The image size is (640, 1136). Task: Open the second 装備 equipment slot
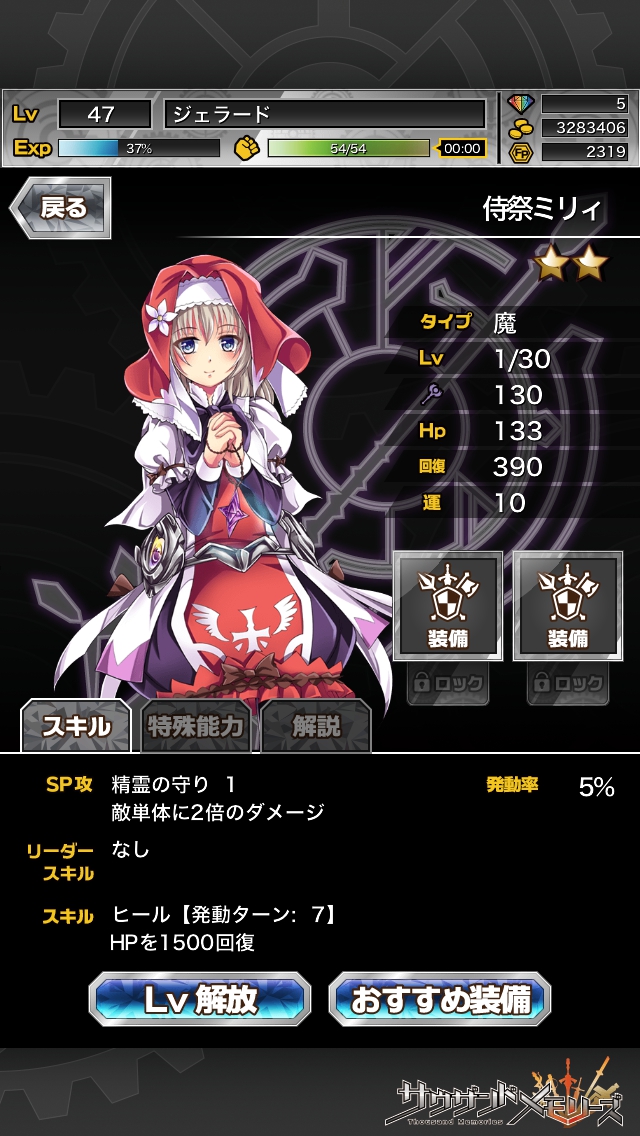[568, 605]
